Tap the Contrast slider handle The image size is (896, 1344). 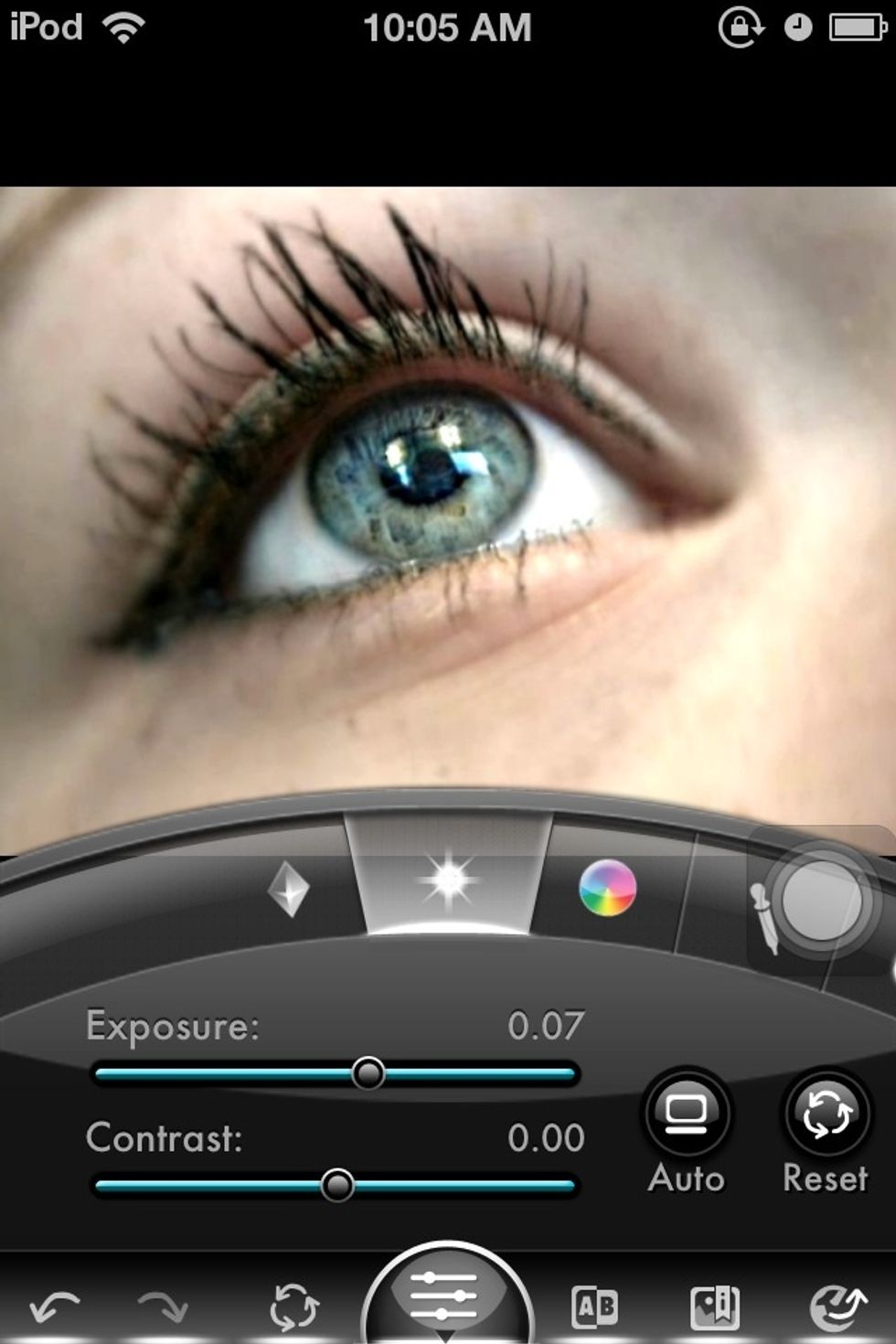click(337, 1186)
